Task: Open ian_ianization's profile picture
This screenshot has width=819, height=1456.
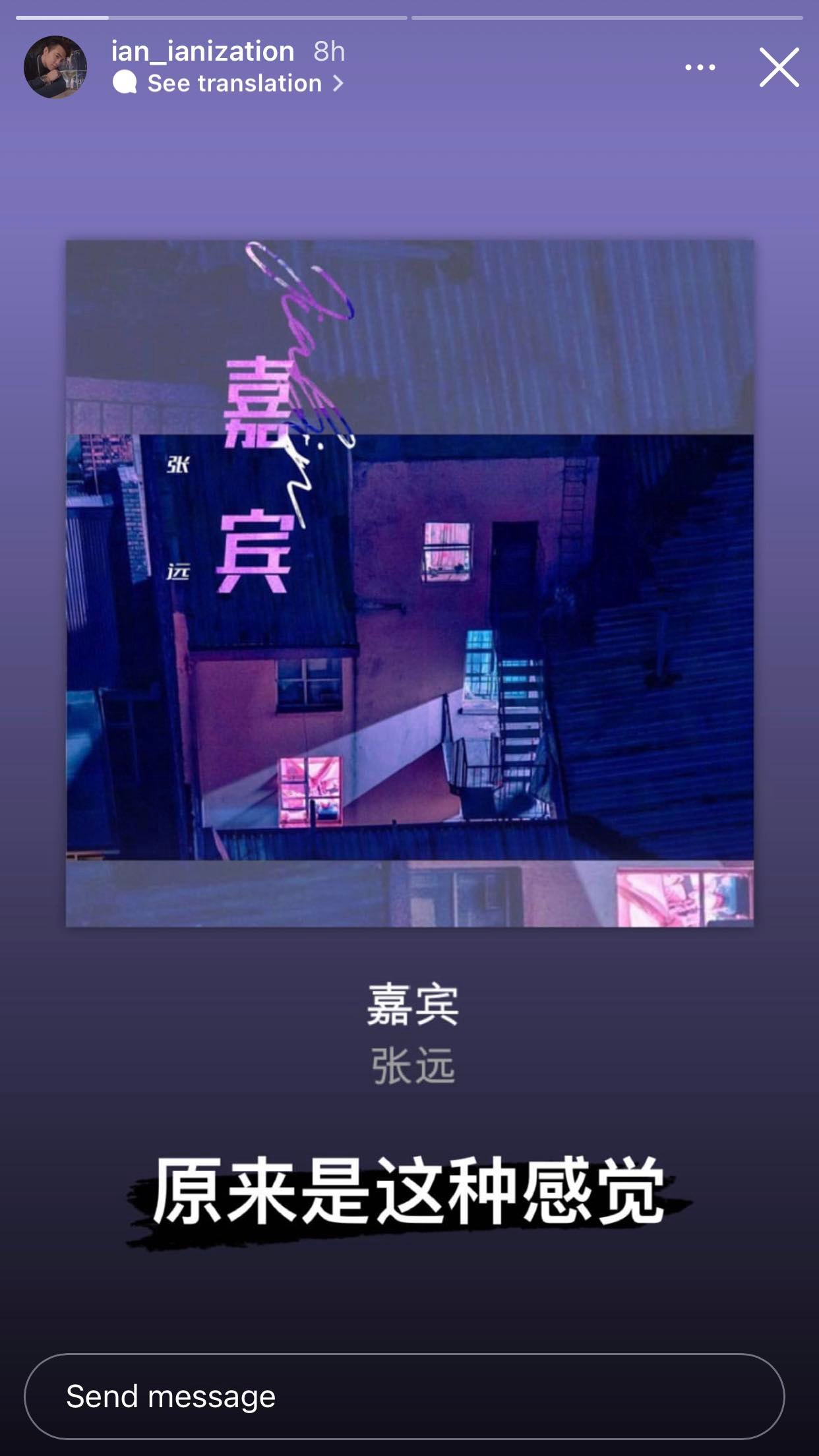Action: point(55,67)
